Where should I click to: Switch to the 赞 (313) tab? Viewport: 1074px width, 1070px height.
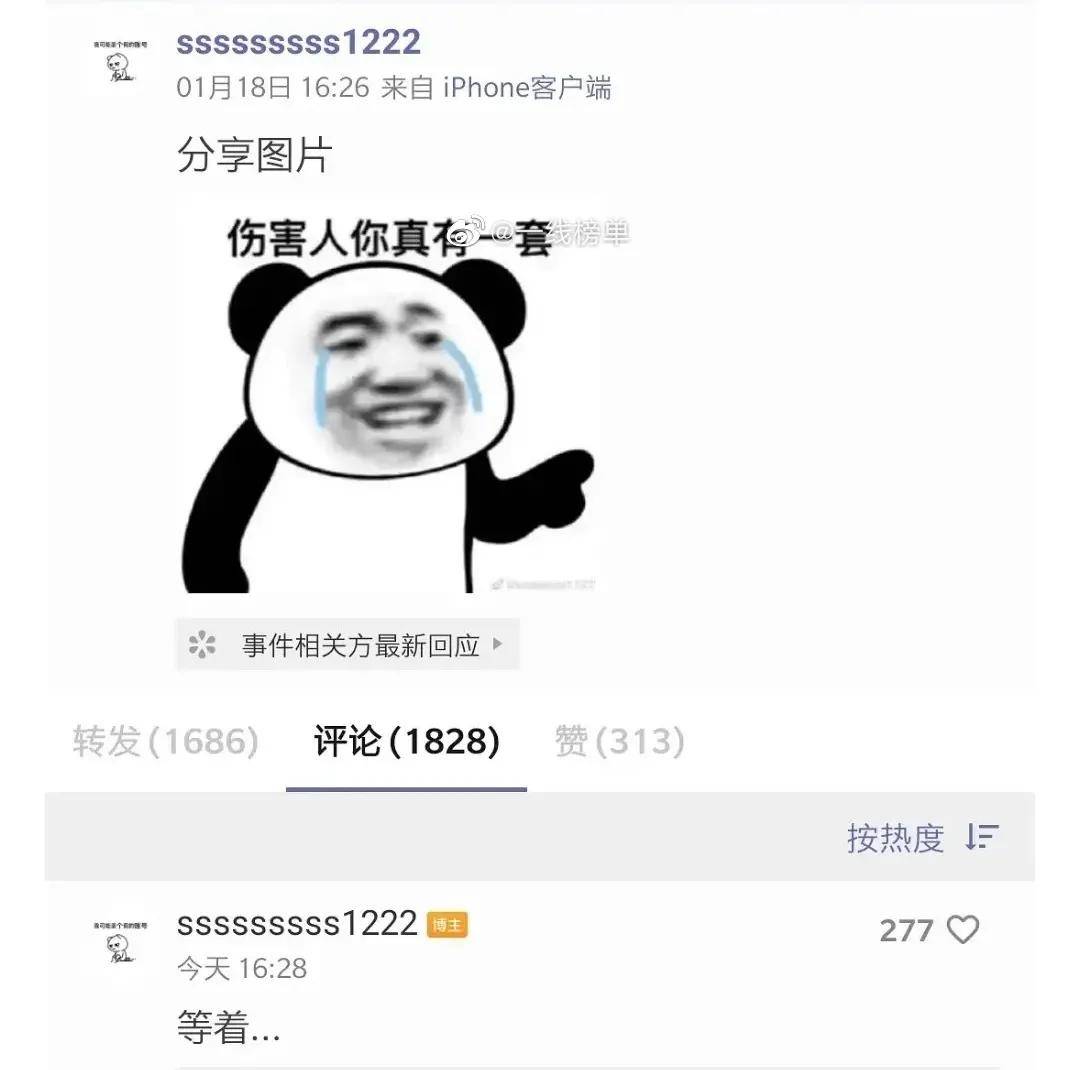pyautogui.click(x=619, y=742)
